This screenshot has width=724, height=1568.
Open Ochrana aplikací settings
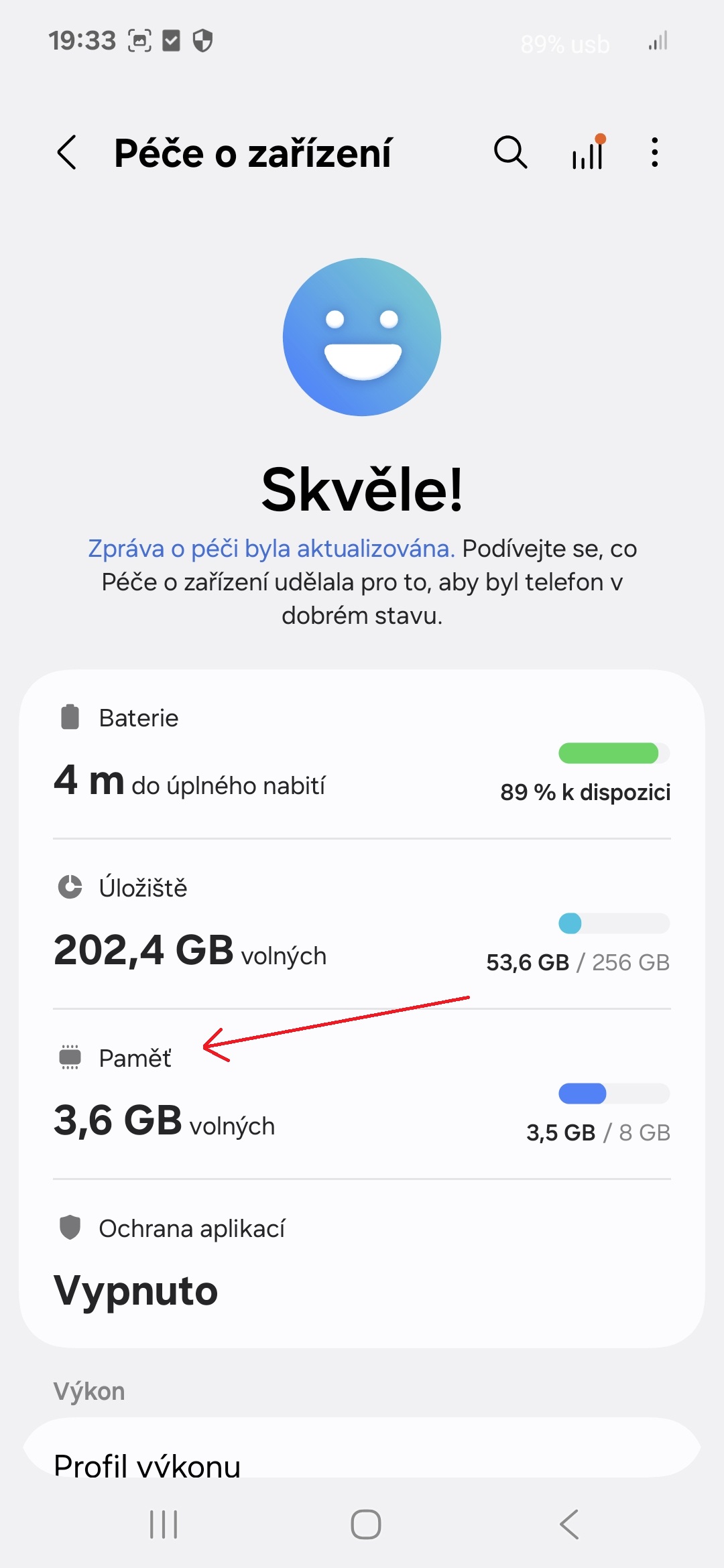pyautogui.click(x=362, y=1263)
